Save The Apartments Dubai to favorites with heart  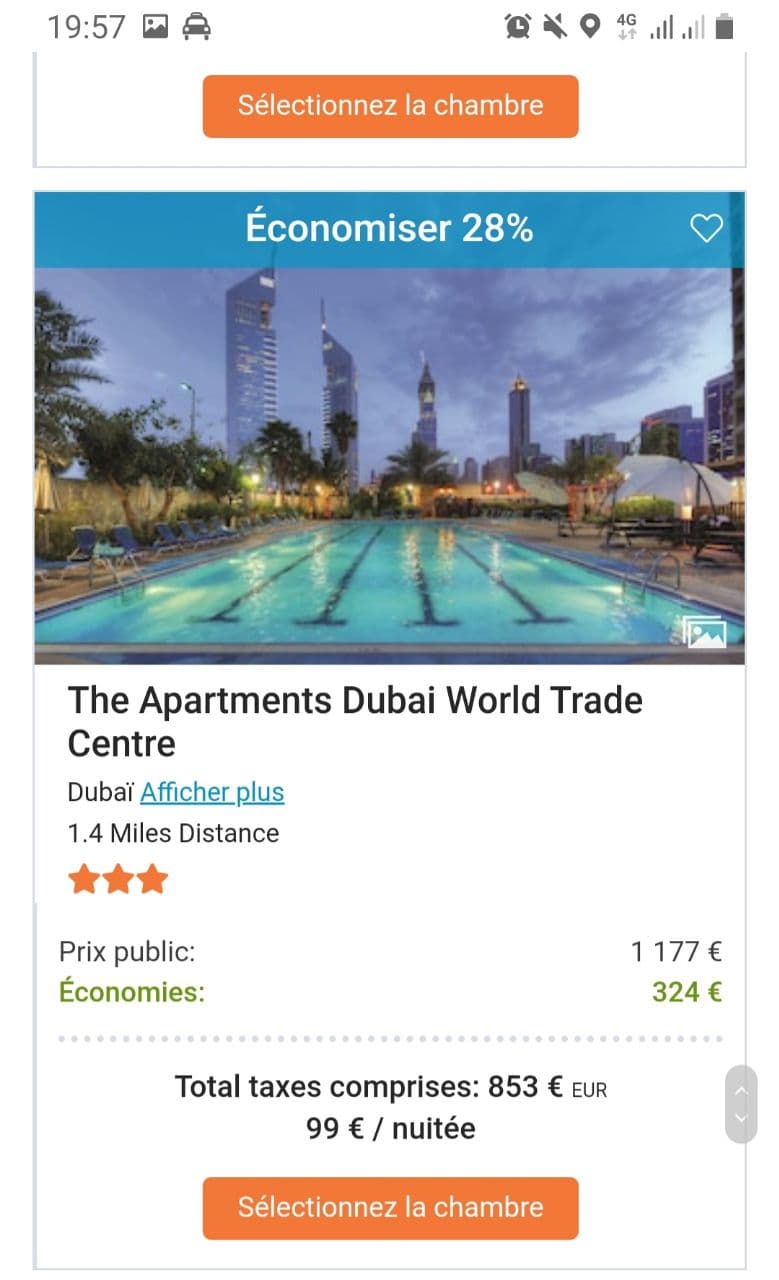click(x=706, y=229)
